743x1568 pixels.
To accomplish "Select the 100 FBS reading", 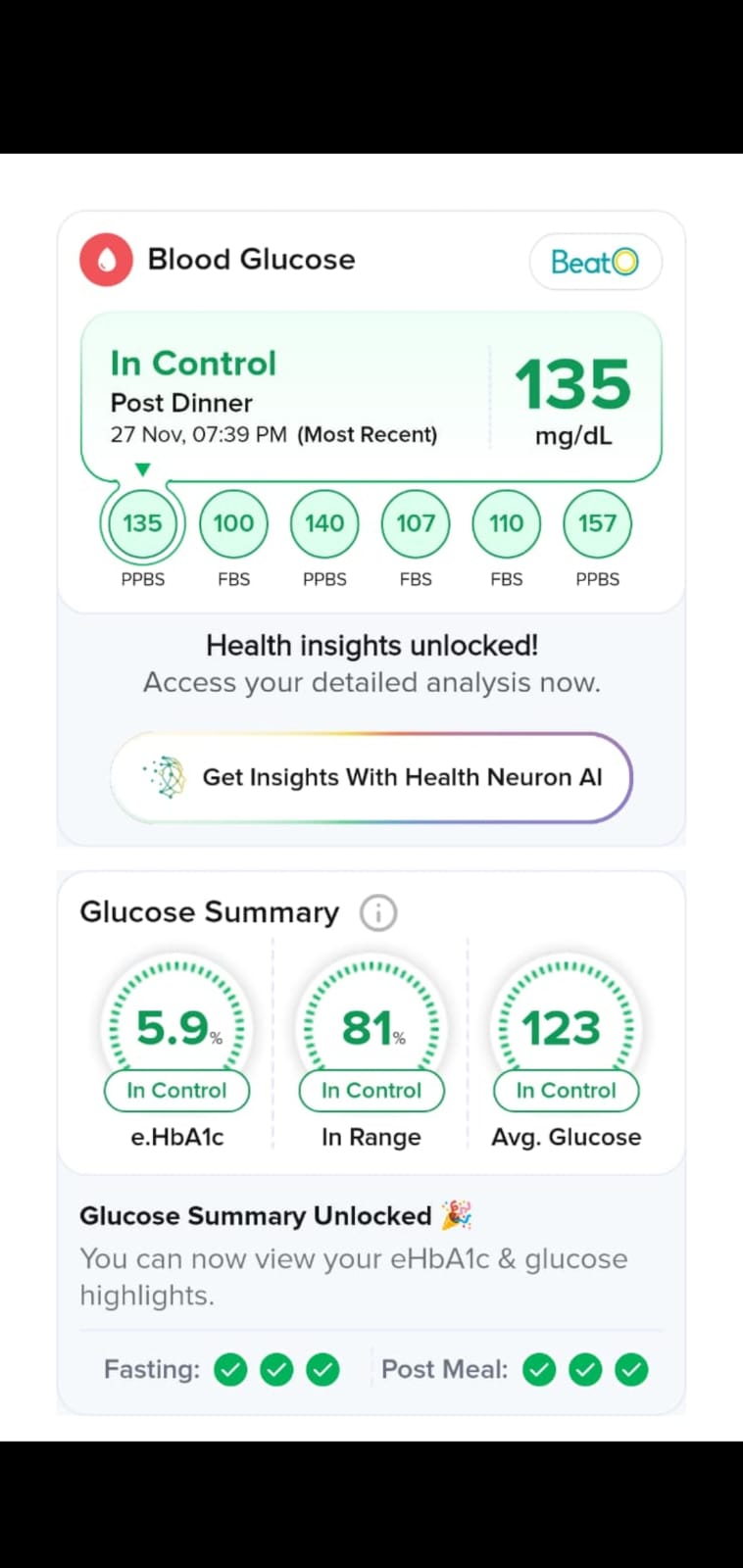I will point(233,523).
